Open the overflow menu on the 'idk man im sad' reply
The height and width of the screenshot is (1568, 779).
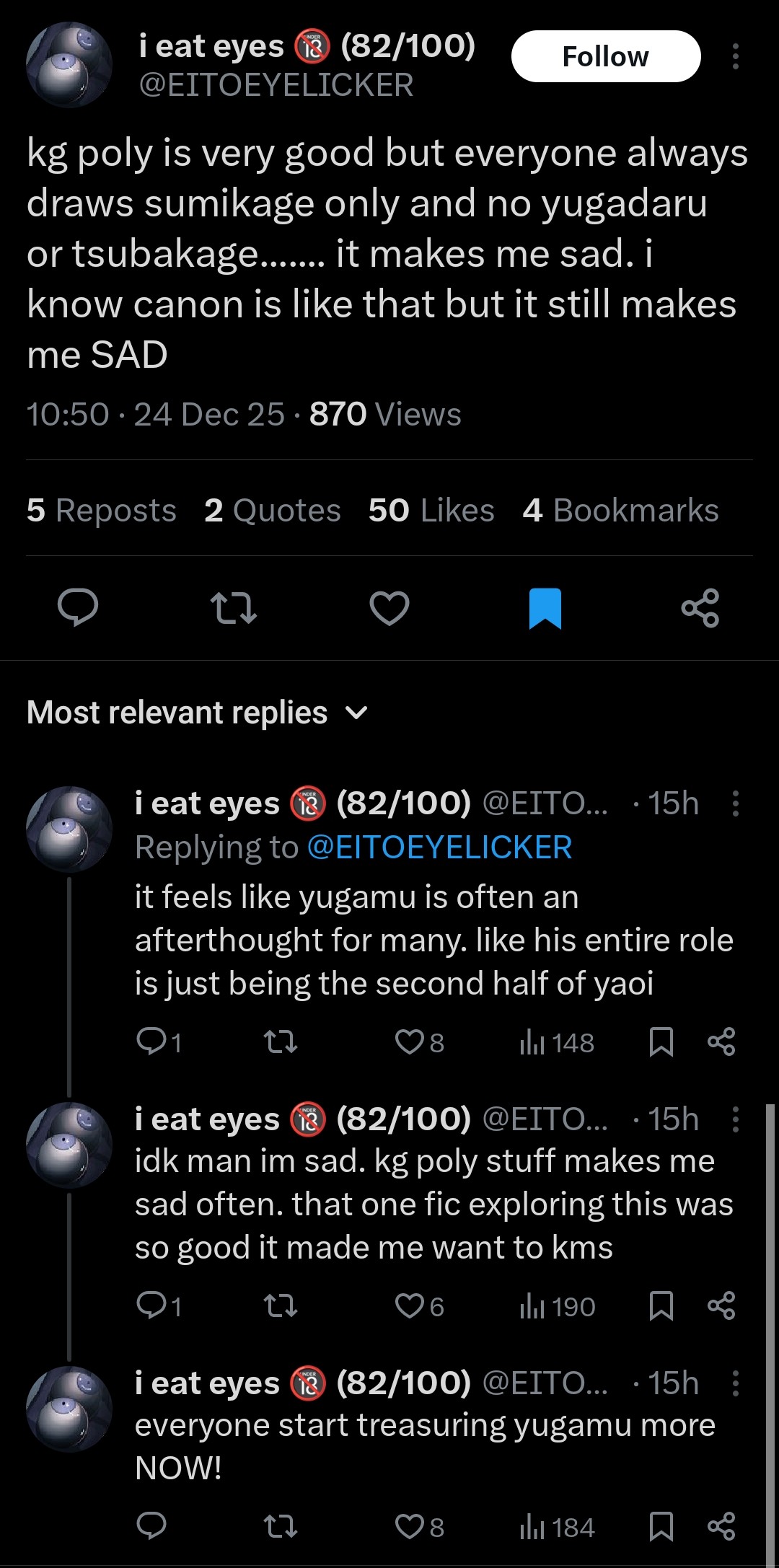(x=735, y=1119)
